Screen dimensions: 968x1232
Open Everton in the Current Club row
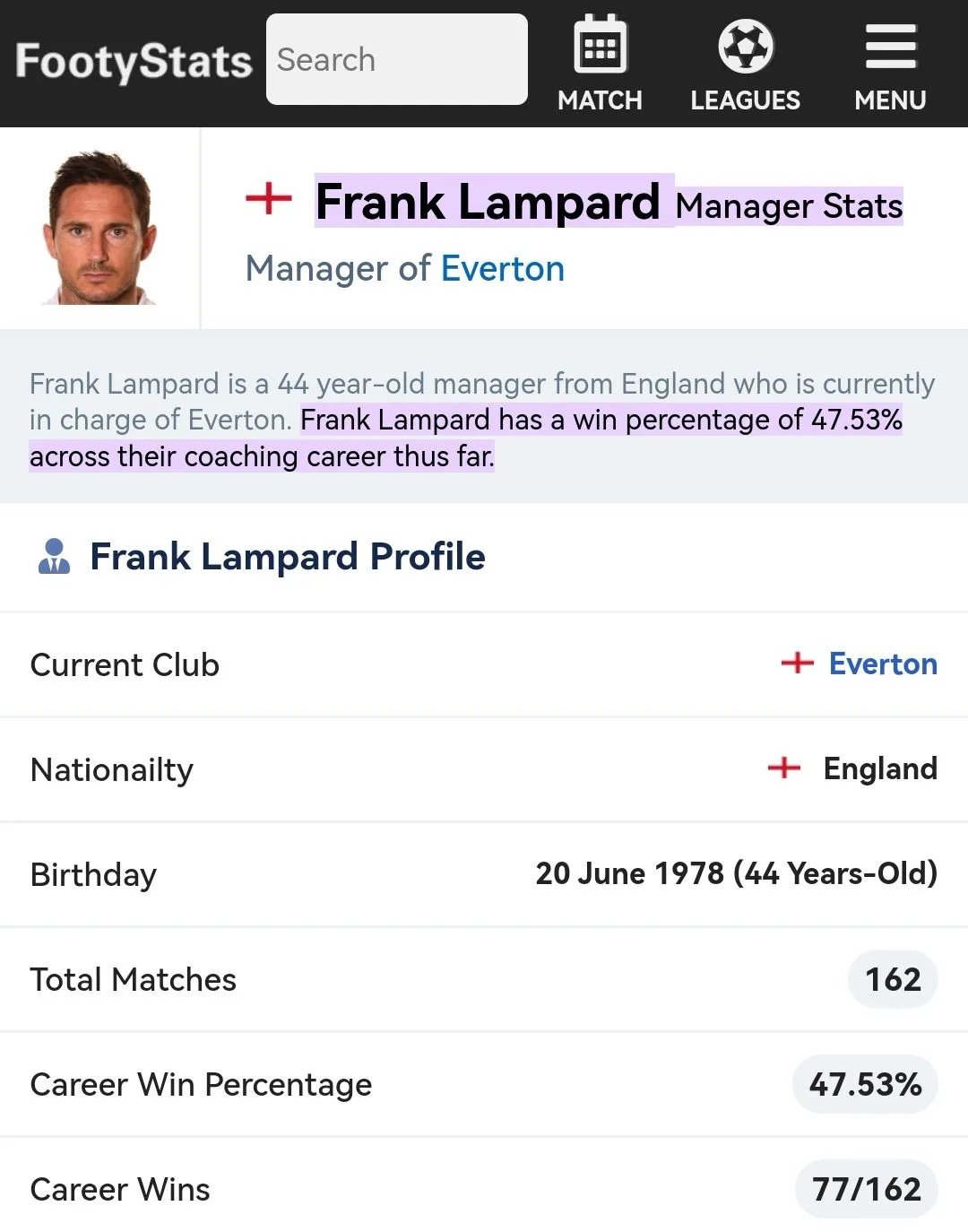click(882, 664)
